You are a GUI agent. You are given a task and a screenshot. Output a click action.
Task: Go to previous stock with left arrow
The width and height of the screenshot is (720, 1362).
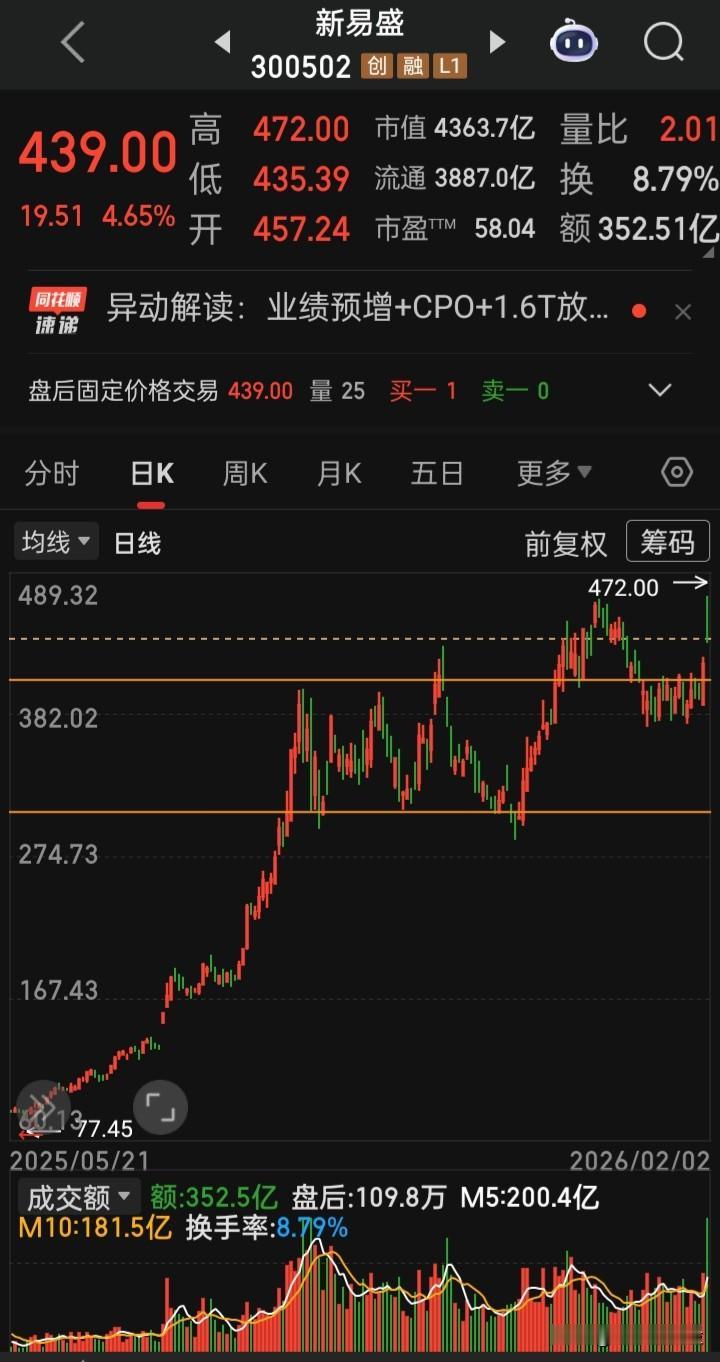[x=222, y=43]
